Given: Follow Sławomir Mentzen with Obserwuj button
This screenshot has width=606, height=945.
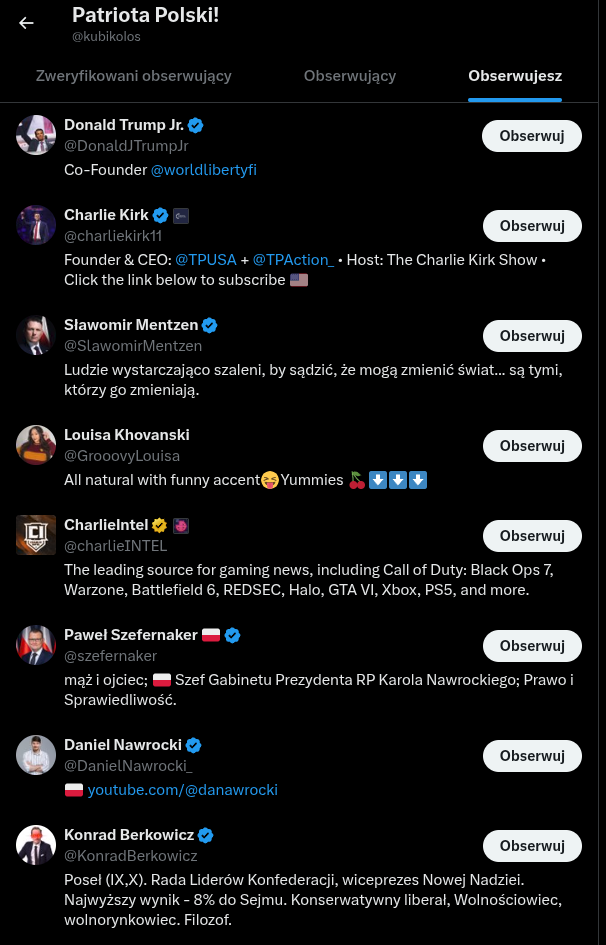Looking at the screenshot, I should [x=532, y=336].
